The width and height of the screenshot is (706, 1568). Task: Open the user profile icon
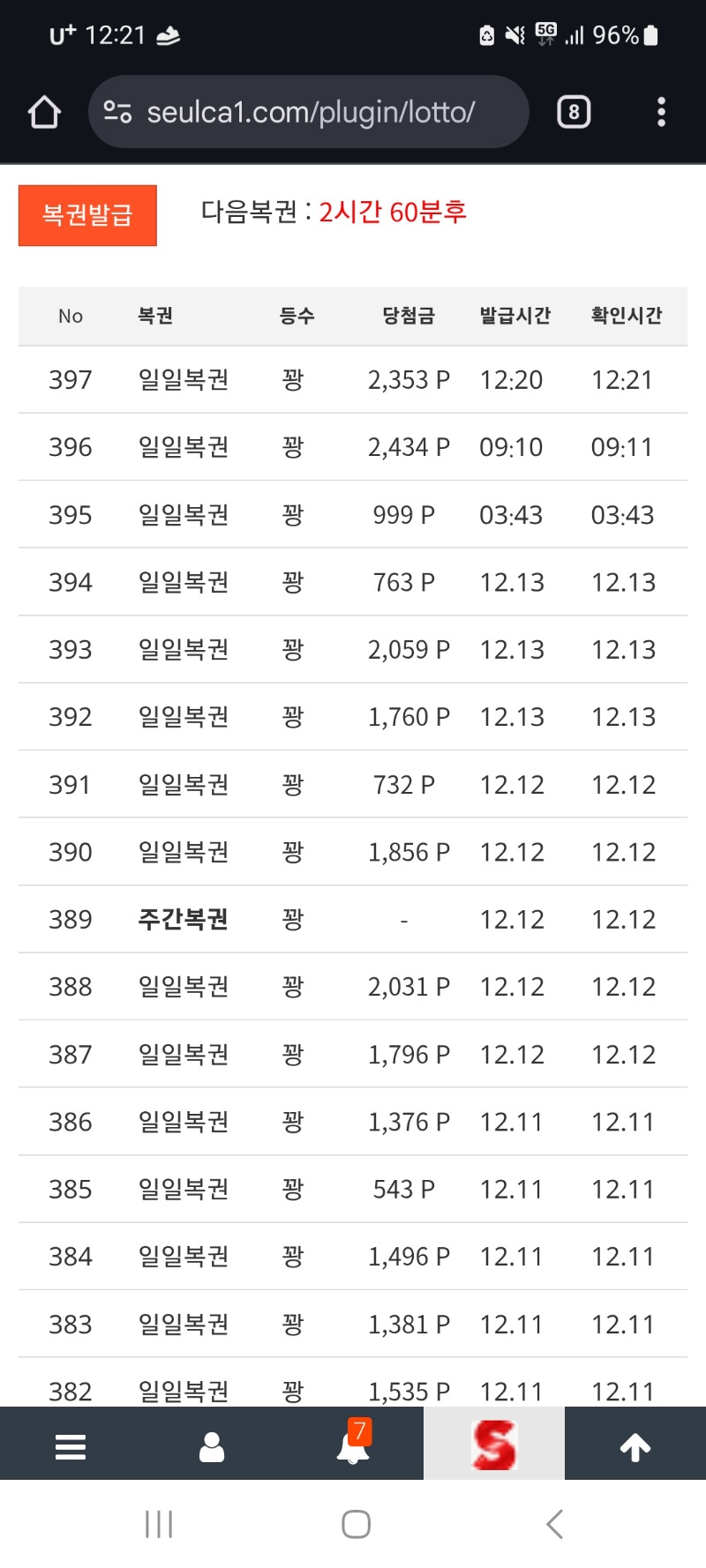click(212, 1446)
